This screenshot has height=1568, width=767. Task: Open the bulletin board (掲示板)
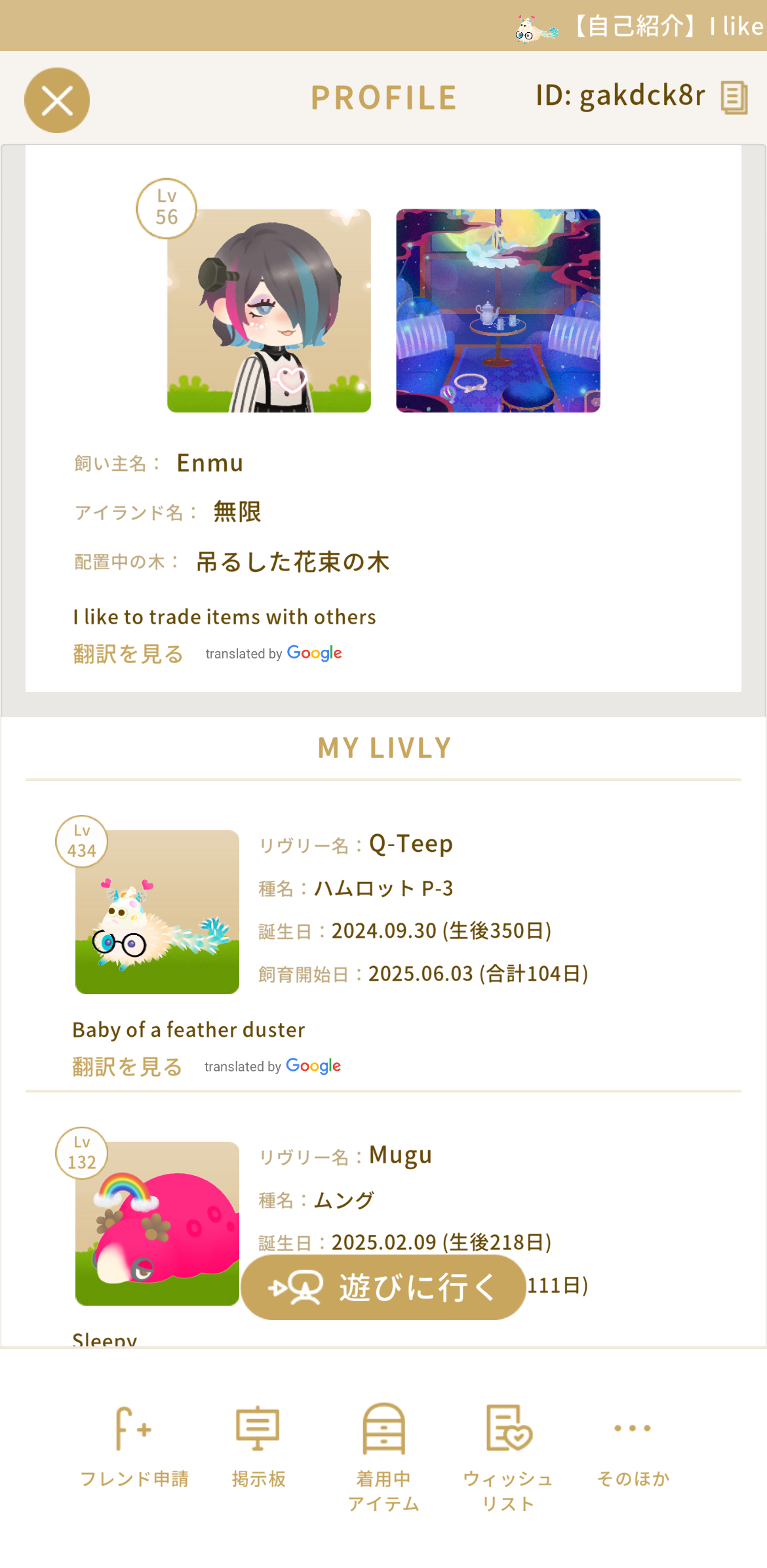(x=258, y=1446)
